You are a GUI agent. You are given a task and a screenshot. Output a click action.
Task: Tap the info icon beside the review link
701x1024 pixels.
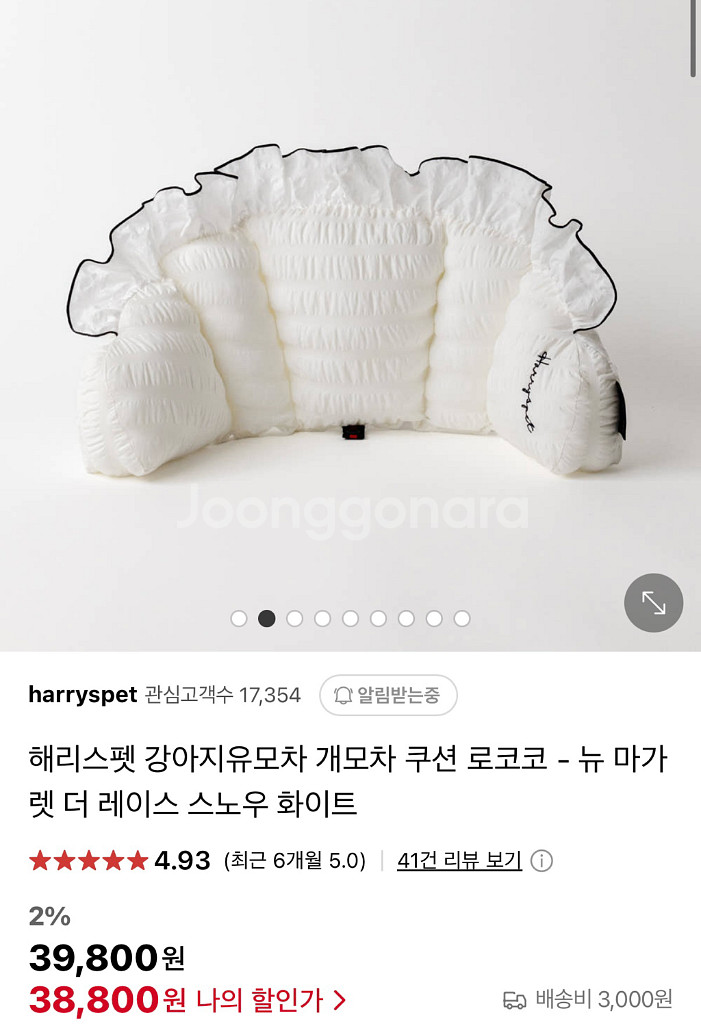coord(541,861)
